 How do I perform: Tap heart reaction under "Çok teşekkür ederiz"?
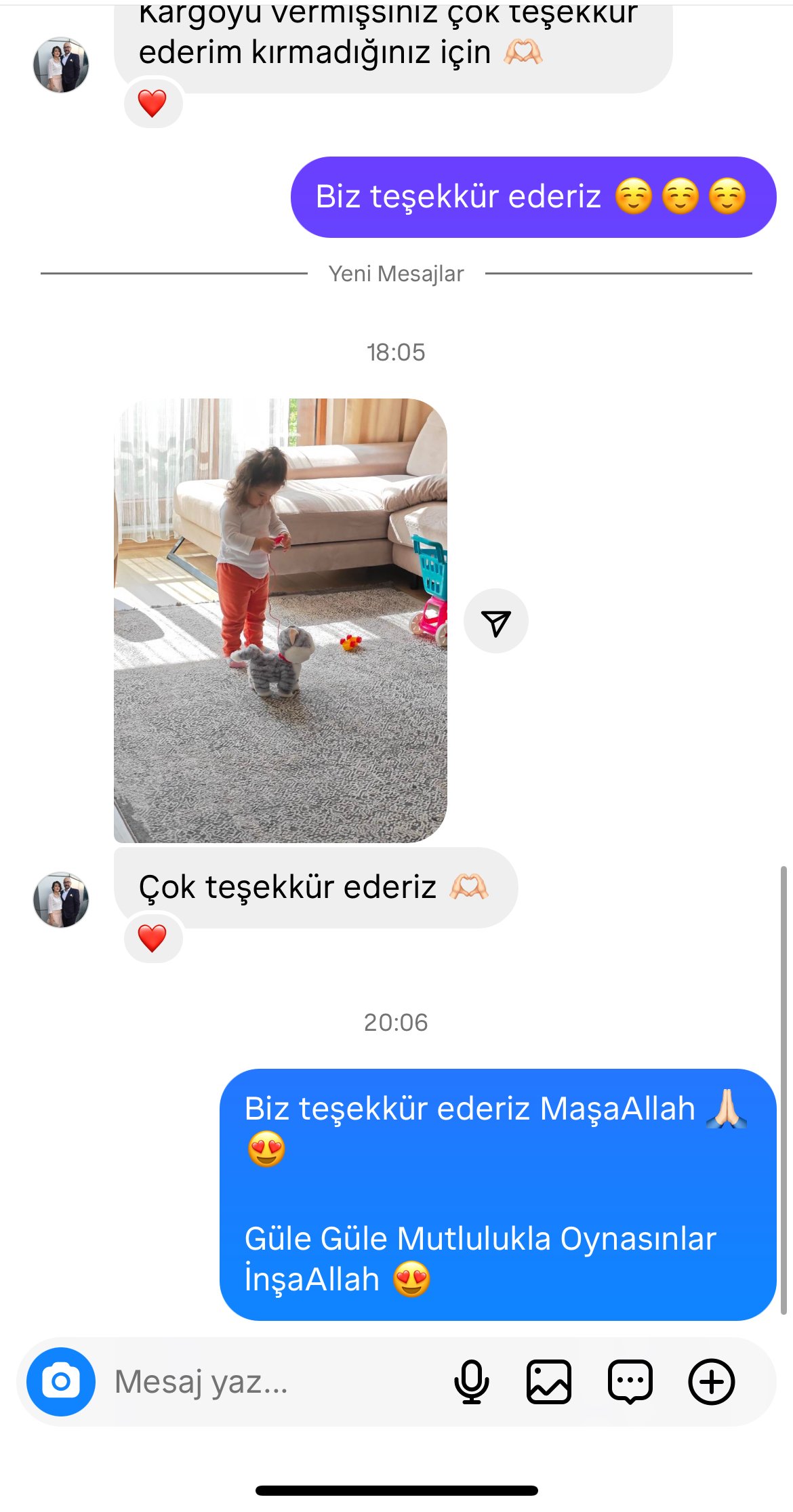coord(152,938)
